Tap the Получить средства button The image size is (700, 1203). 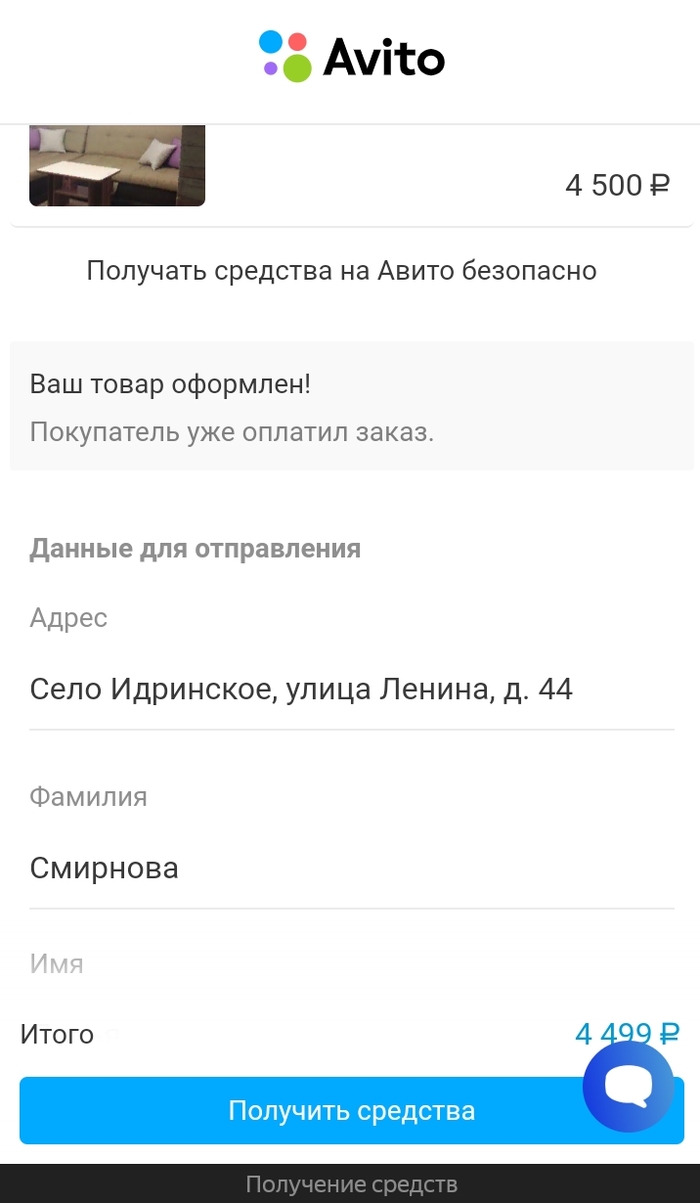click(300, 1110)
